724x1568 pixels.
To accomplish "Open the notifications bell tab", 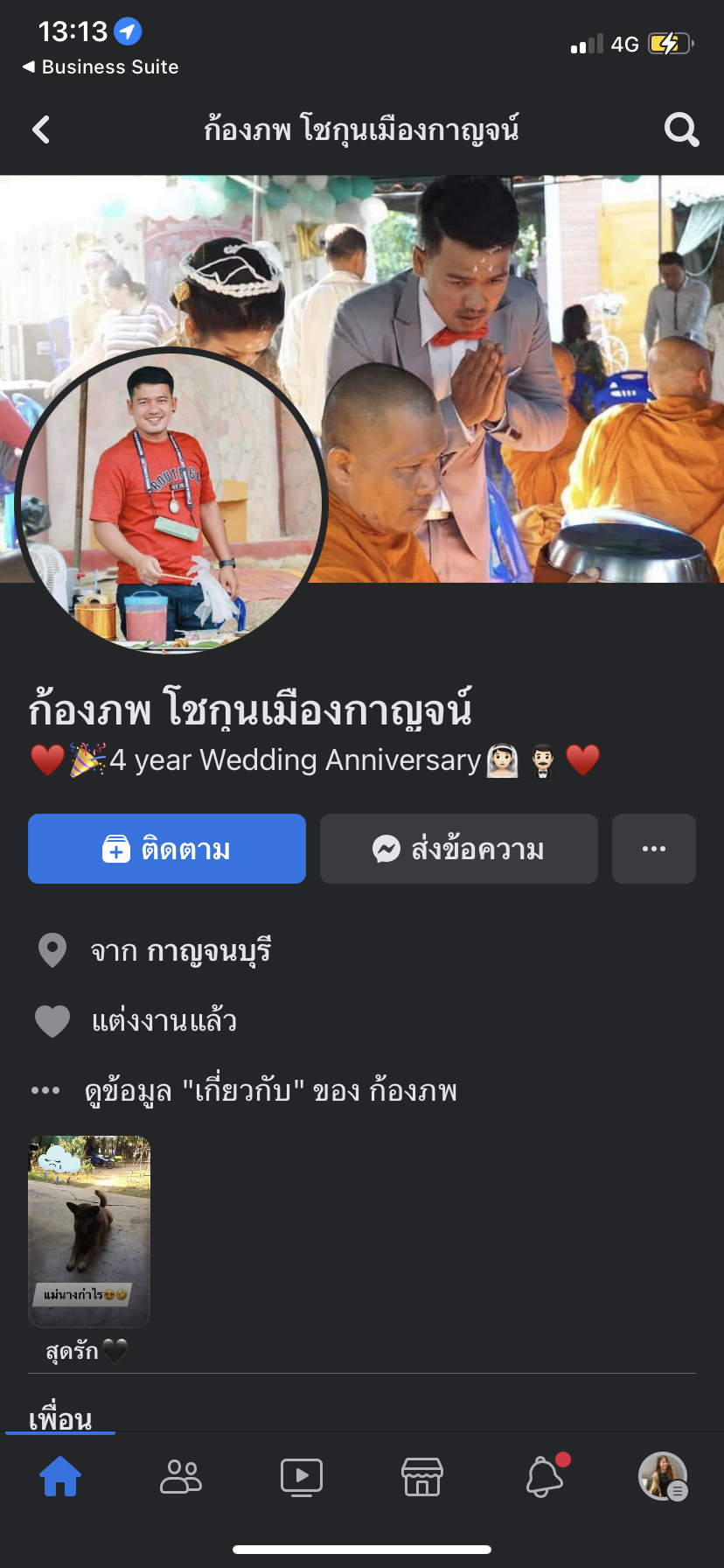I will click(x=544, y=1477).
